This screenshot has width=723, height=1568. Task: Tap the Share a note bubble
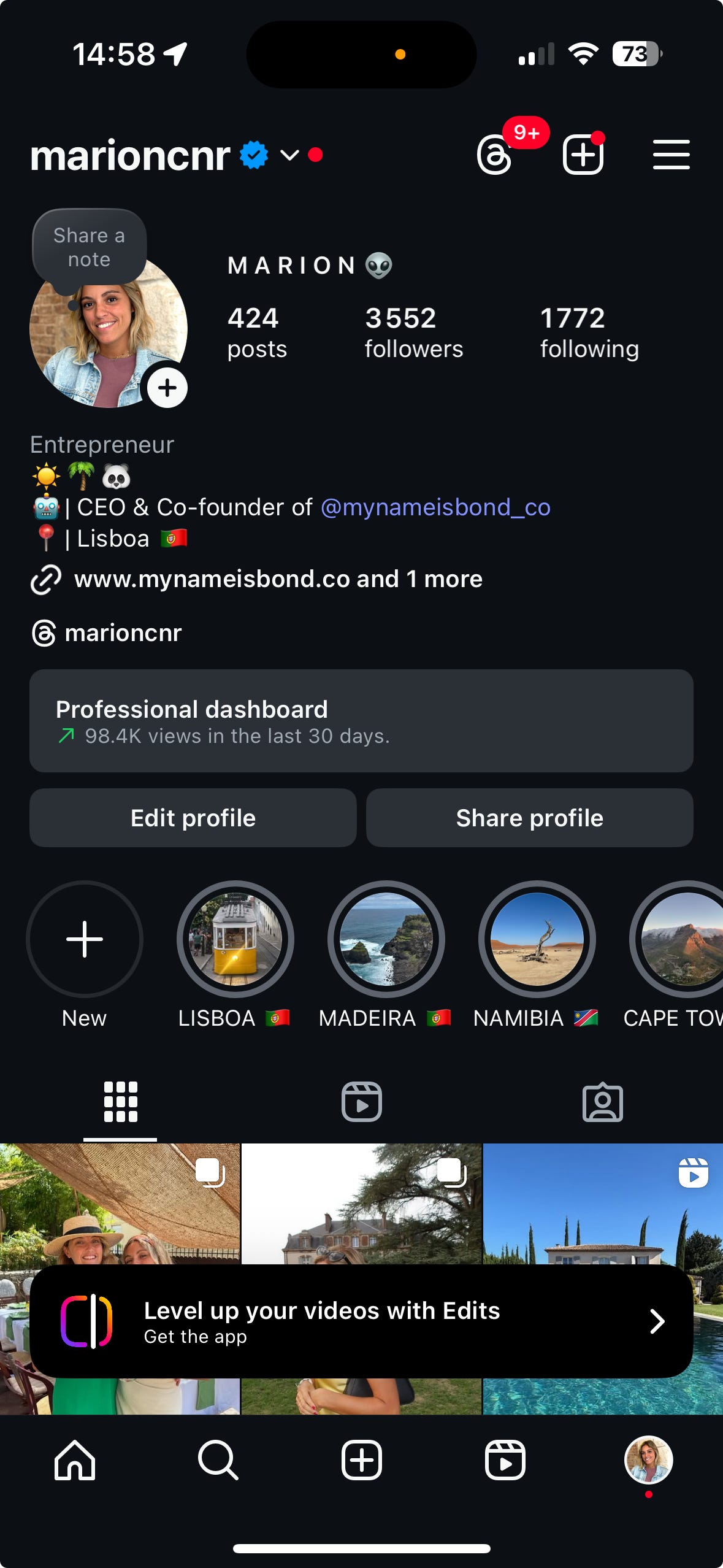[90, 247]
